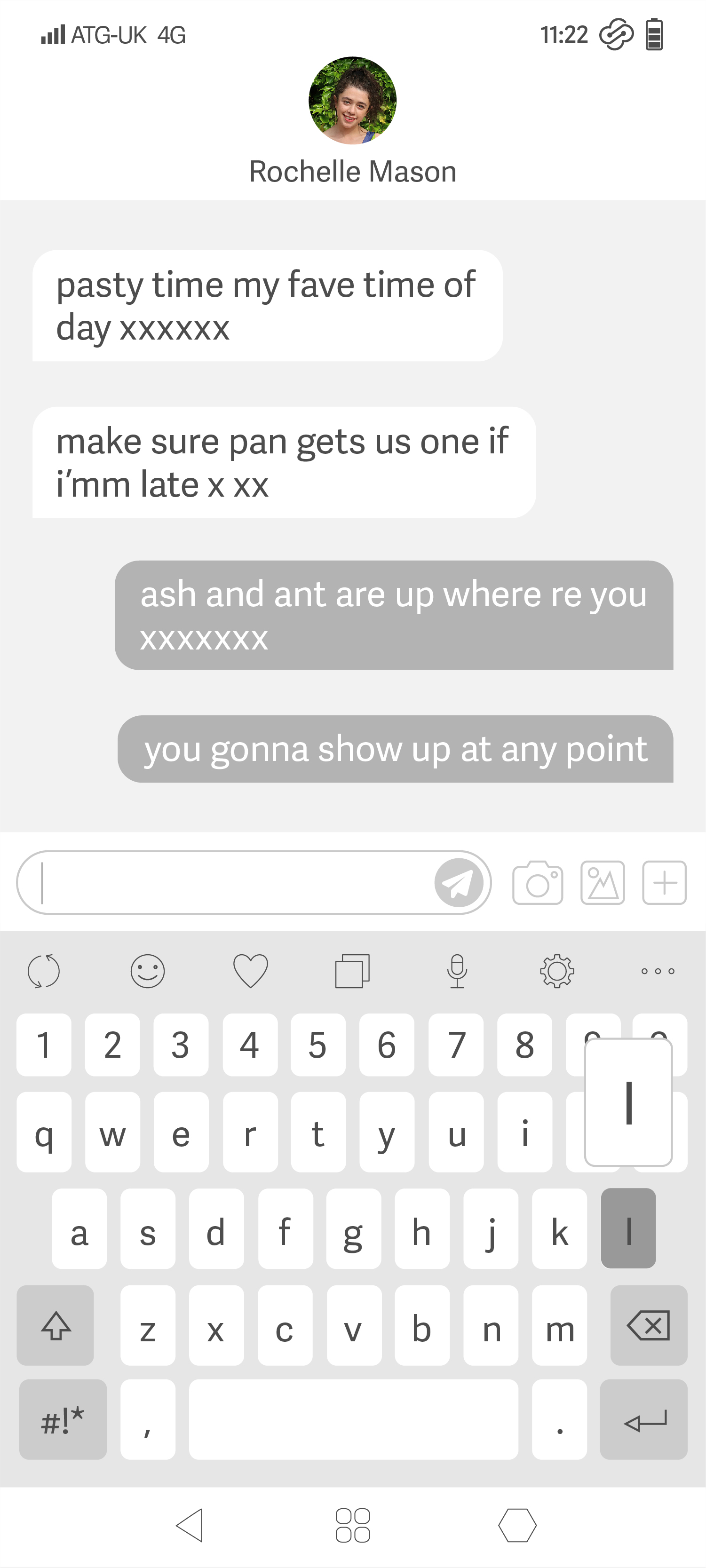Image resolution: width=706 pixels, height=1568 pixels.
Task: Open Rochelle Mason's profile picture
Action: click(352, 101)
